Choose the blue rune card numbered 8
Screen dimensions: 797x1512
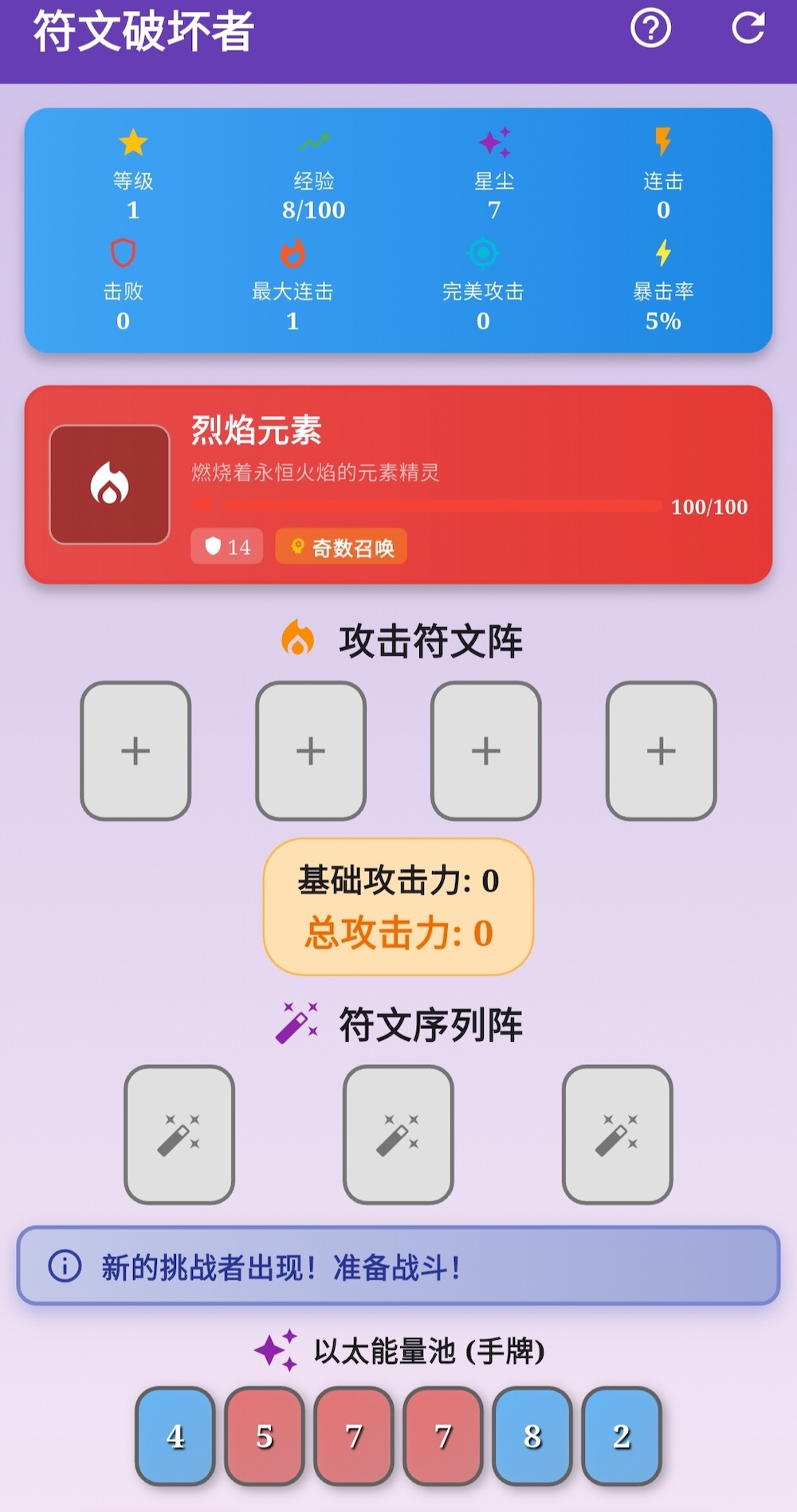coord(532,1435)
